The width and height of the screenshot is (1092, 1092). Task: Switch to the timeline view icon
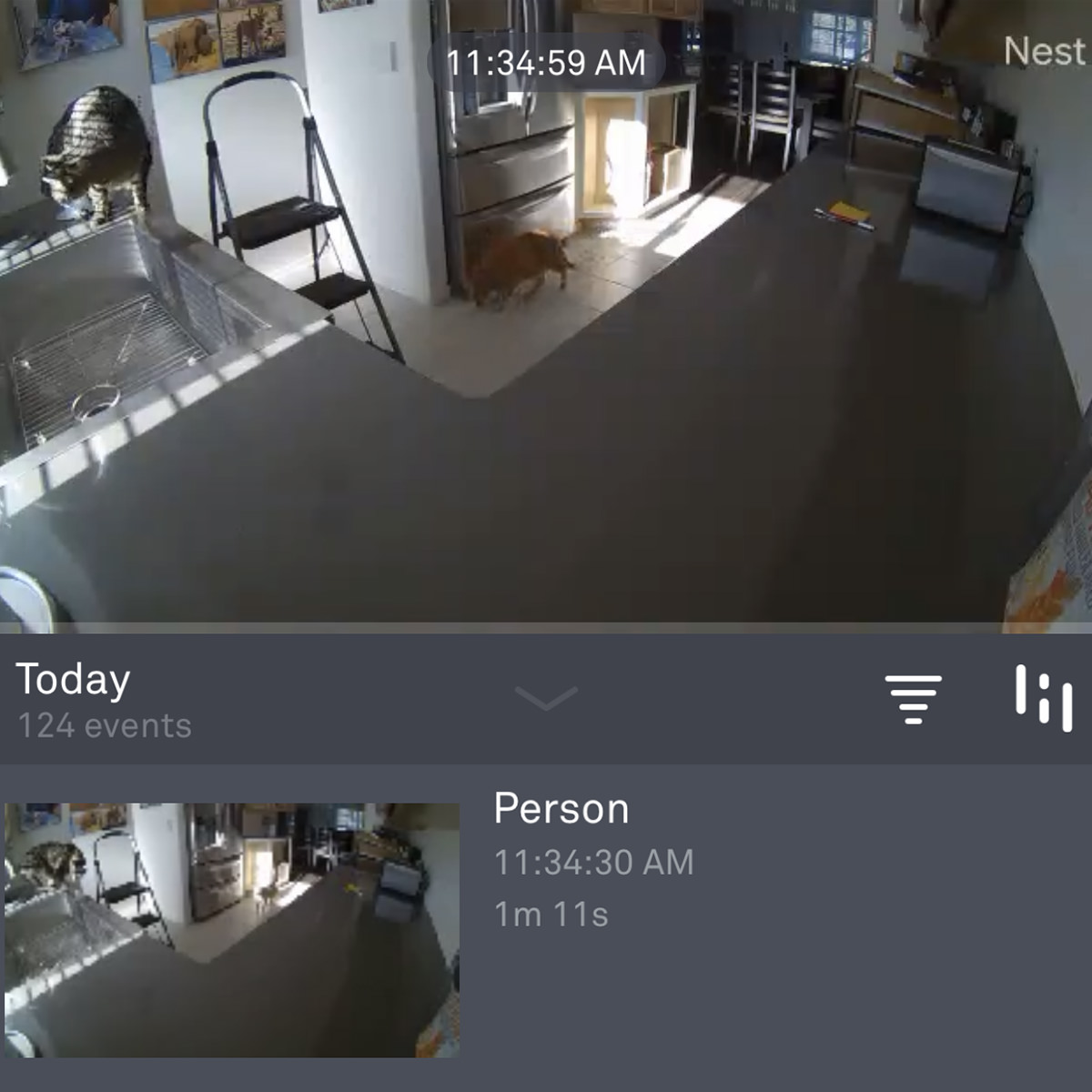click(x=1044, y=698)
